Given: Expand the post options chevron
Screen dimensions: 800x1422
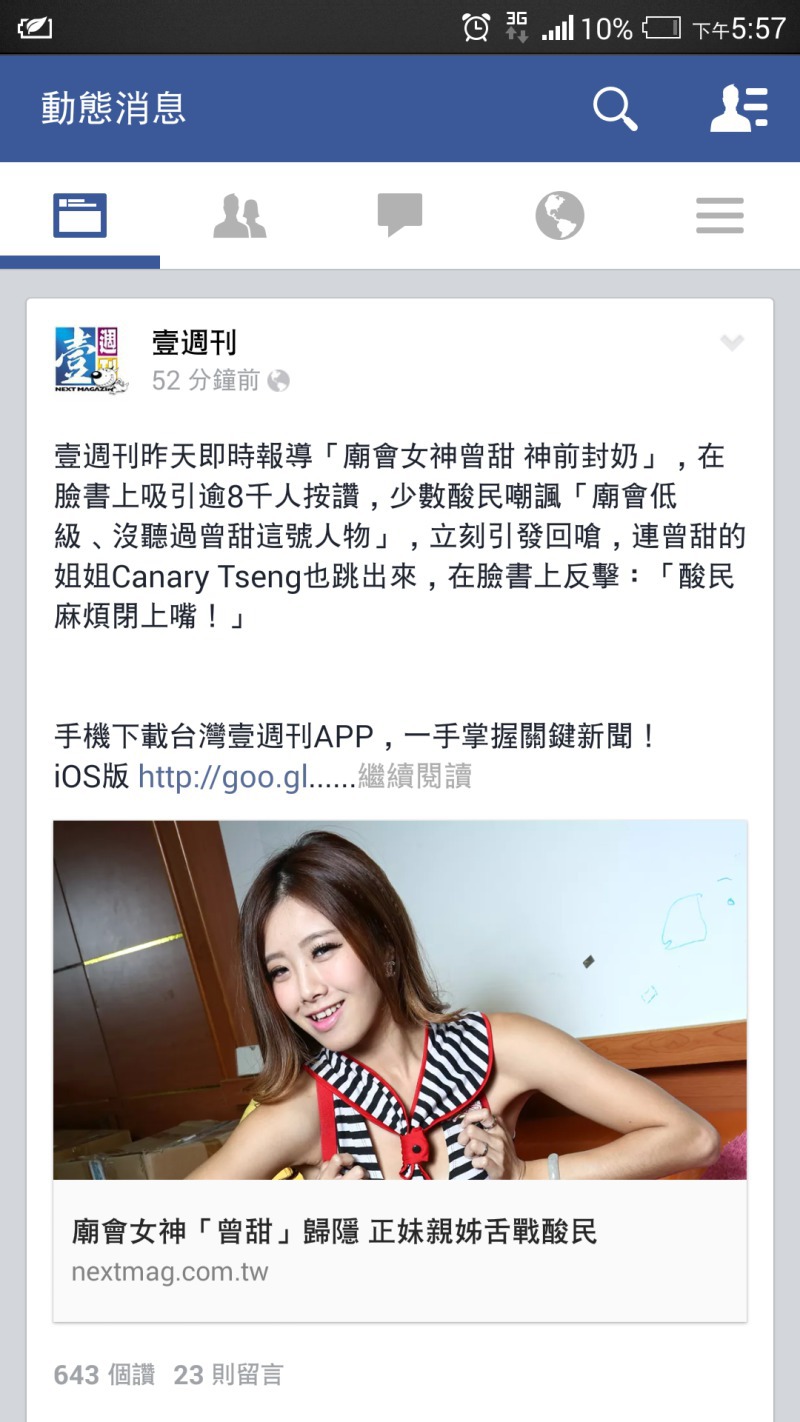Looking at the screenshot, I should tap(732, 343).
